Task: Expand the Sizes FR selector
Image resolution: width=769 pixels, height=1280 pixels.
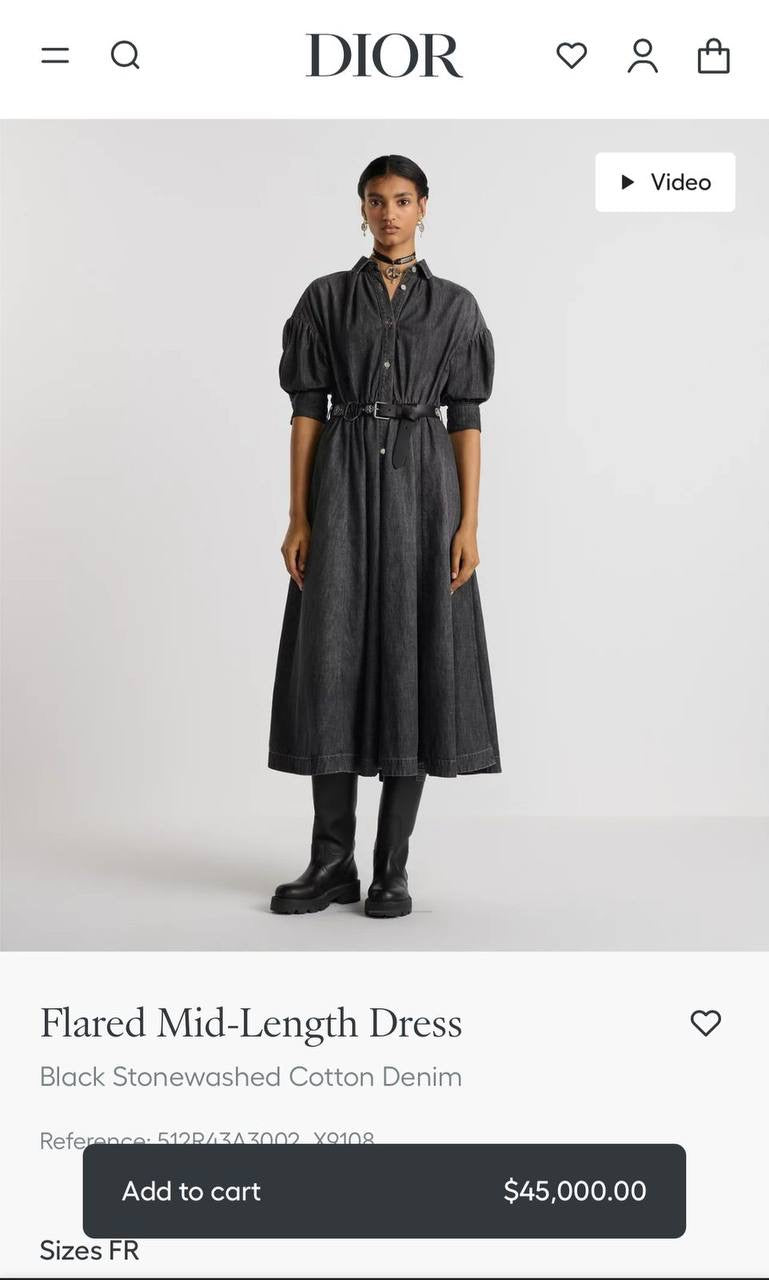Action: [x=89, y=1250]
